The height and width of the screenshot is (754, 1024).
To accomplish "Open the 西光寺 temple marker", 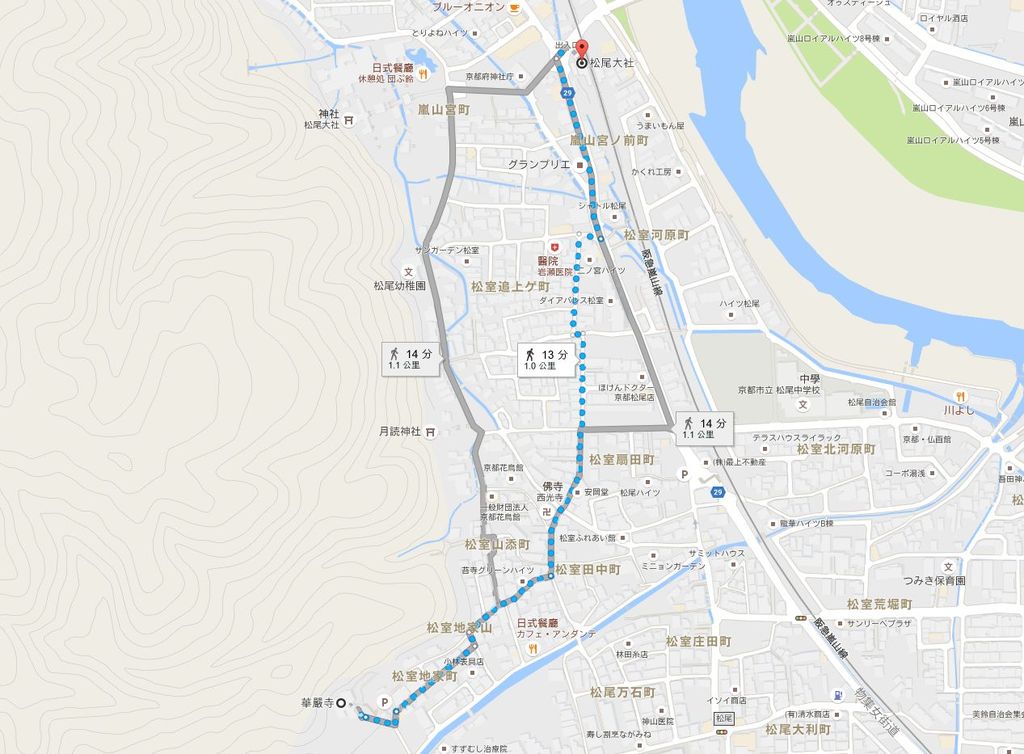I will 546,510.
